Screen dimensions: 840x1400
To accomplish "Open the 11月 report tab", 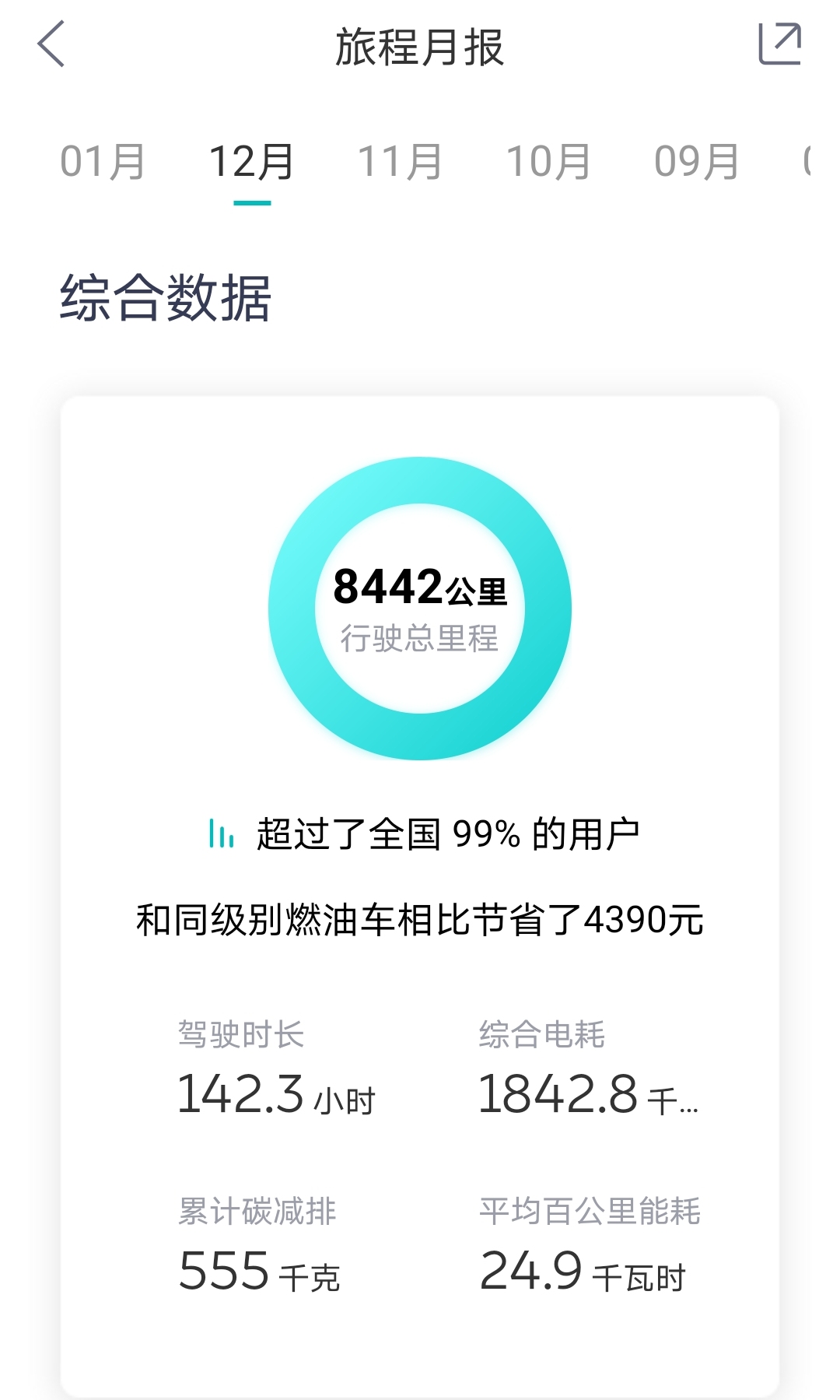I will point(400,161).
